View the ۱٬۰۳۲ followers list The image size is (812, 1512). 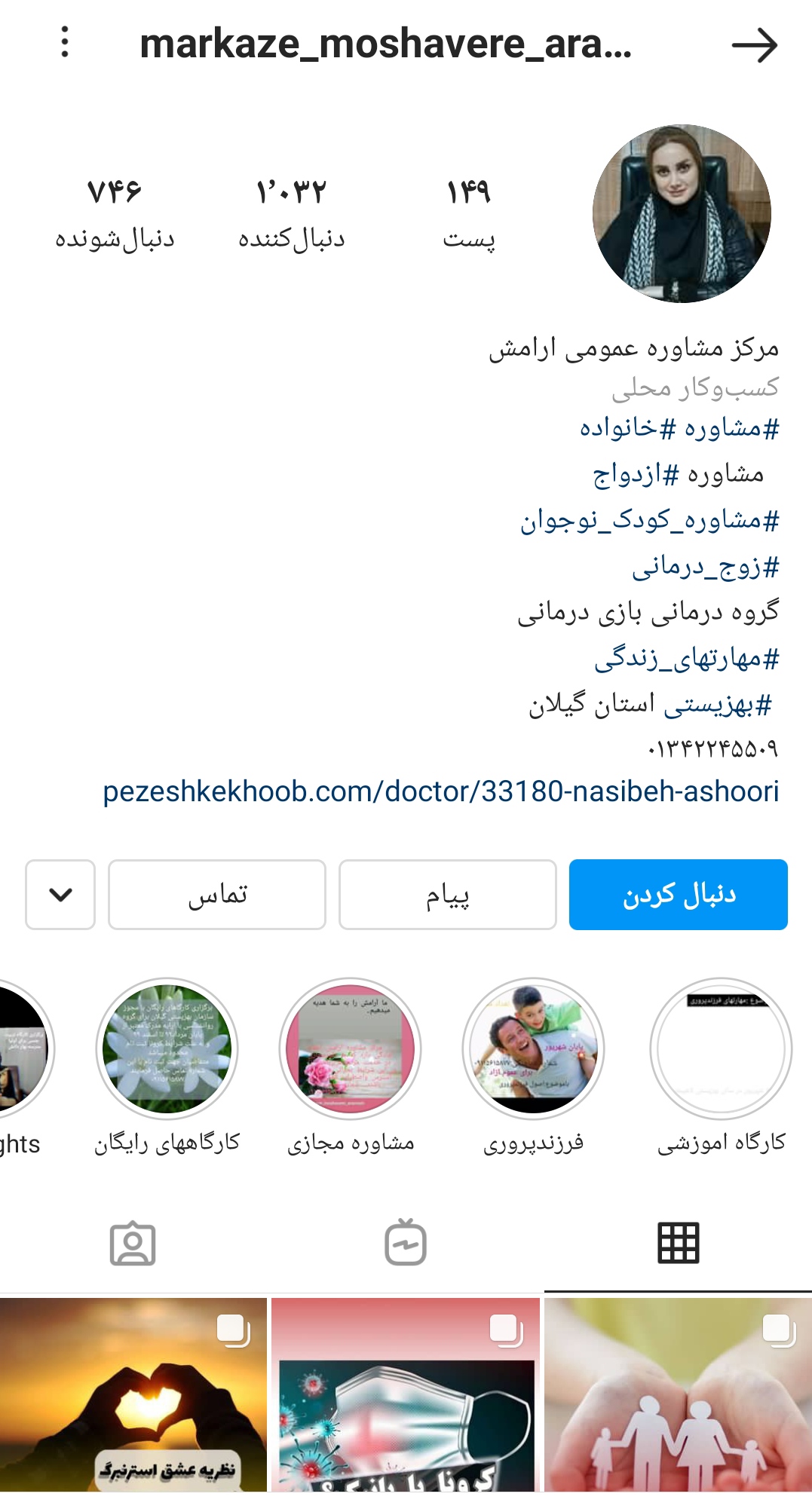(x=291, y=213)
